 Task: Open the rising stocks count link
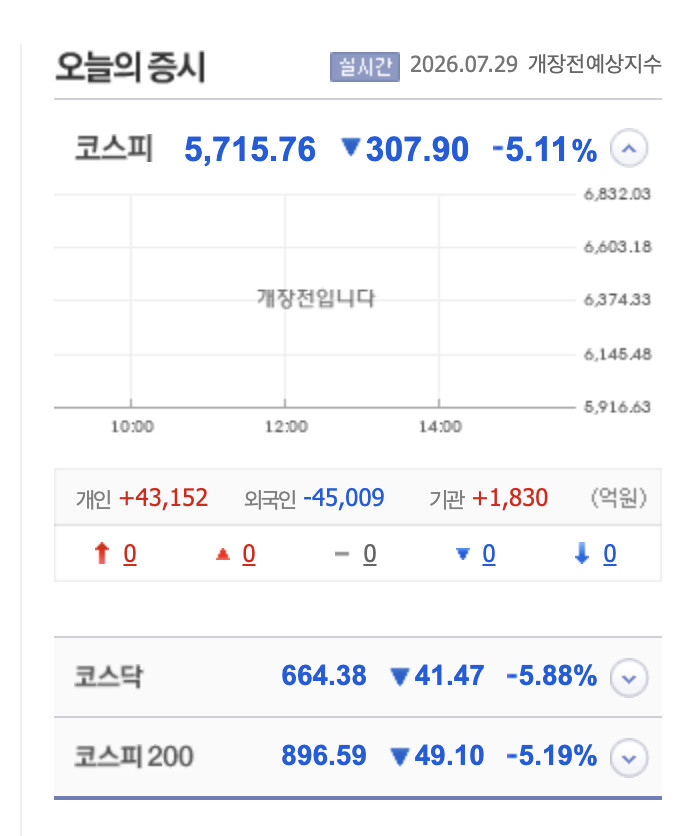(x=248, y=553)
